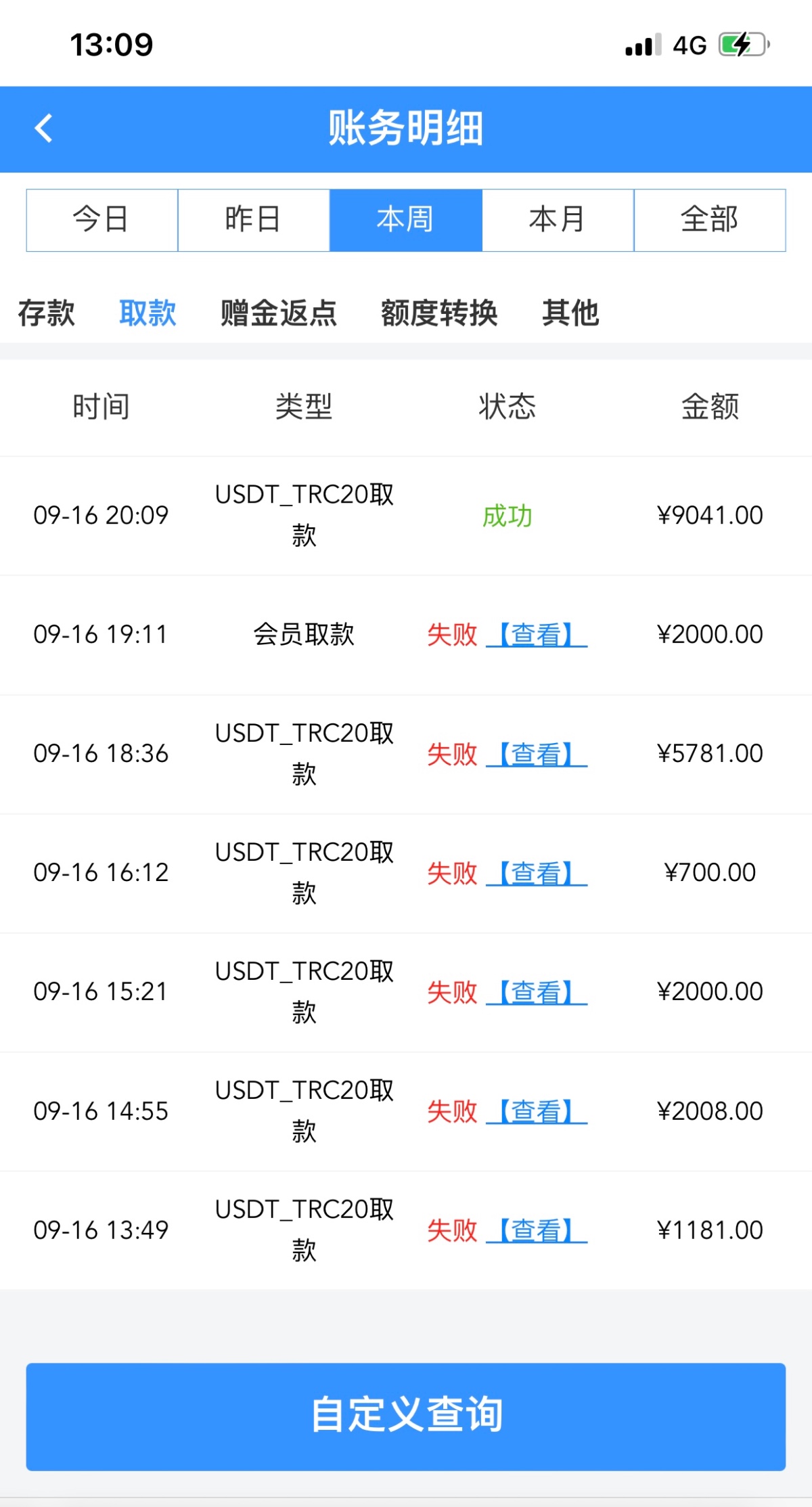The width and height of the screenshot is (812, 1507).
Task: Open 查看 link on the ¥700.00 row
Action: click(x=537, y=873)
